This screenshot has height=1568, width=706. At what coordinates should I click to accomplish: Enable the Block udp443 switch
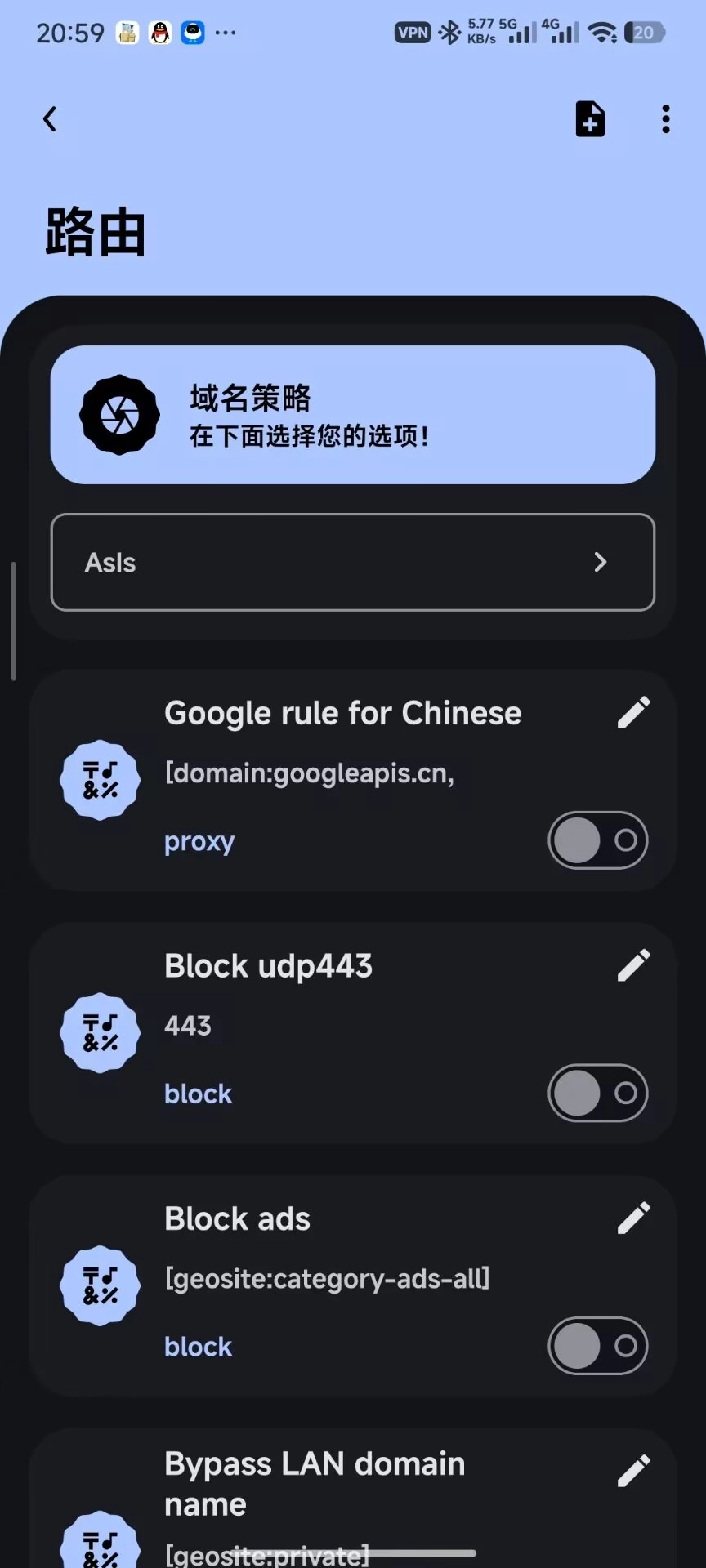(597, 1093)
